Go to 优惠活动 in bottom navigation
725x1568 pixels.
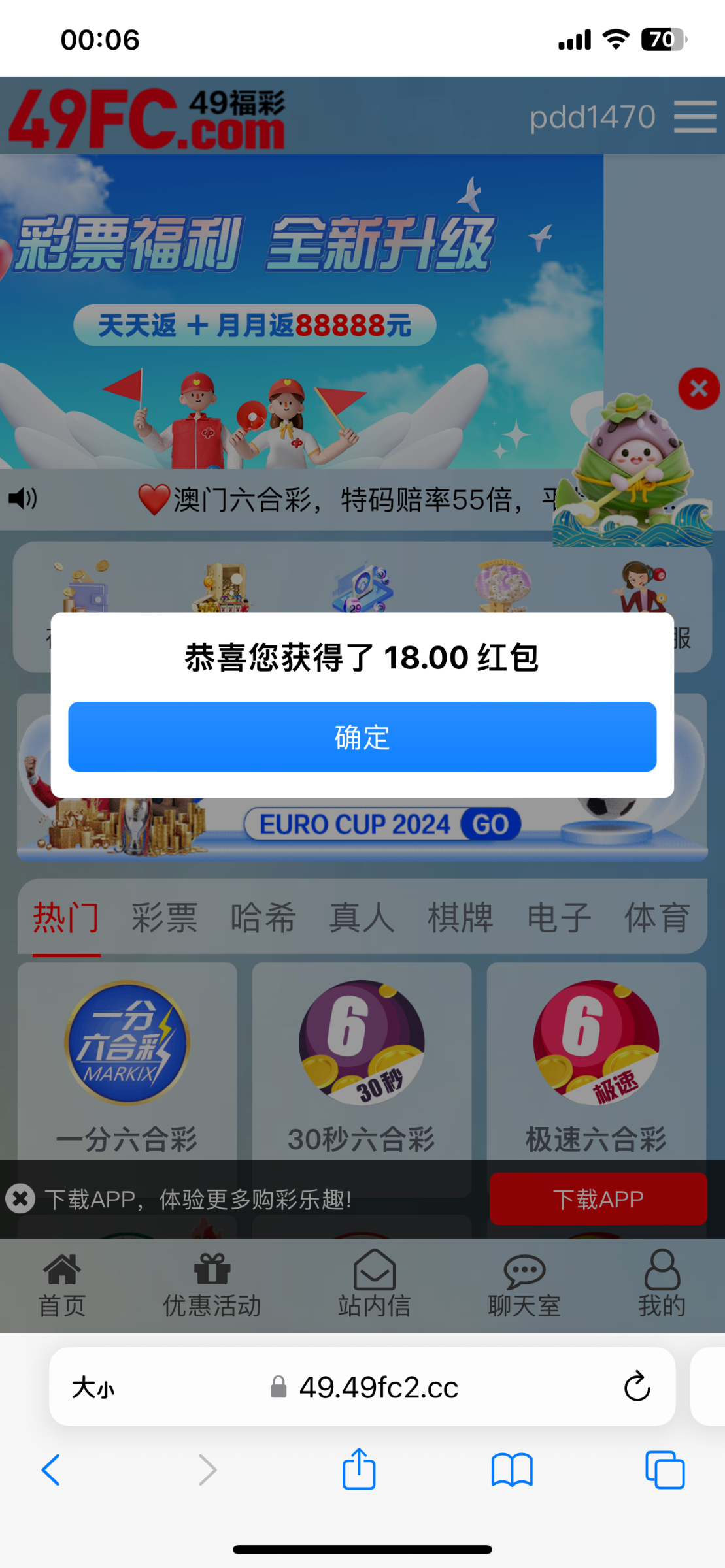(212, 1285)
